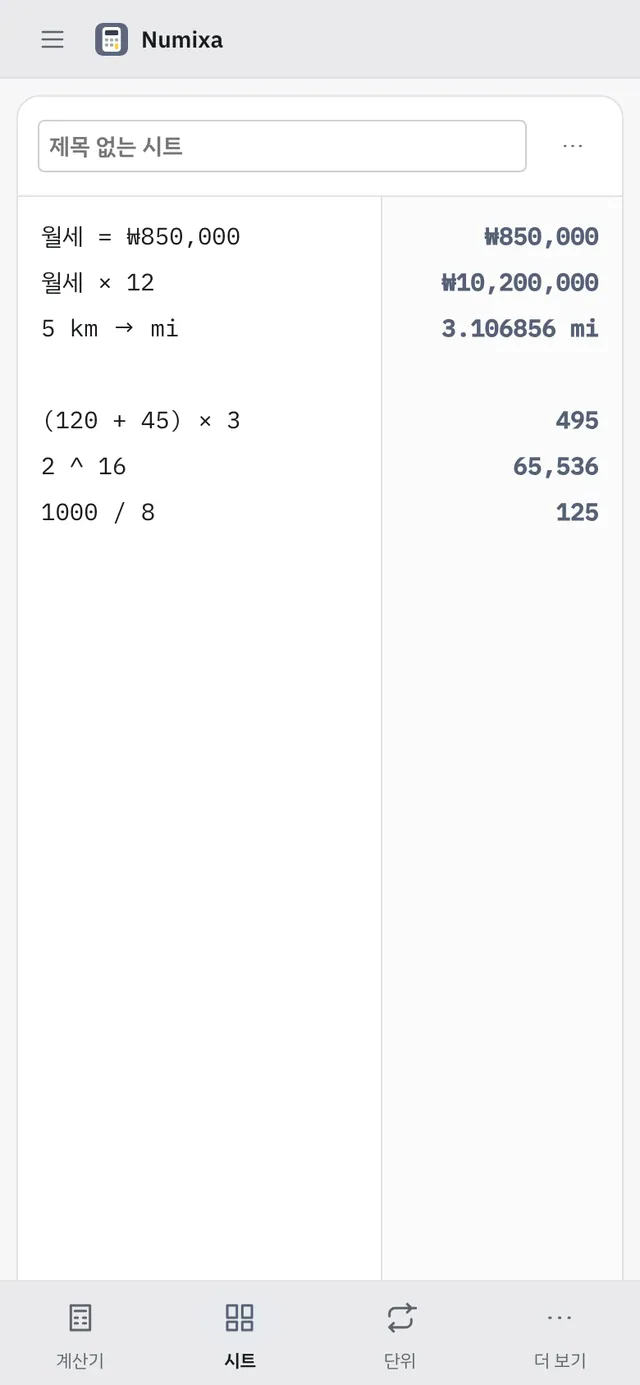
Task: Go to the 단위 tab
Action: (x=400, y=1333)
